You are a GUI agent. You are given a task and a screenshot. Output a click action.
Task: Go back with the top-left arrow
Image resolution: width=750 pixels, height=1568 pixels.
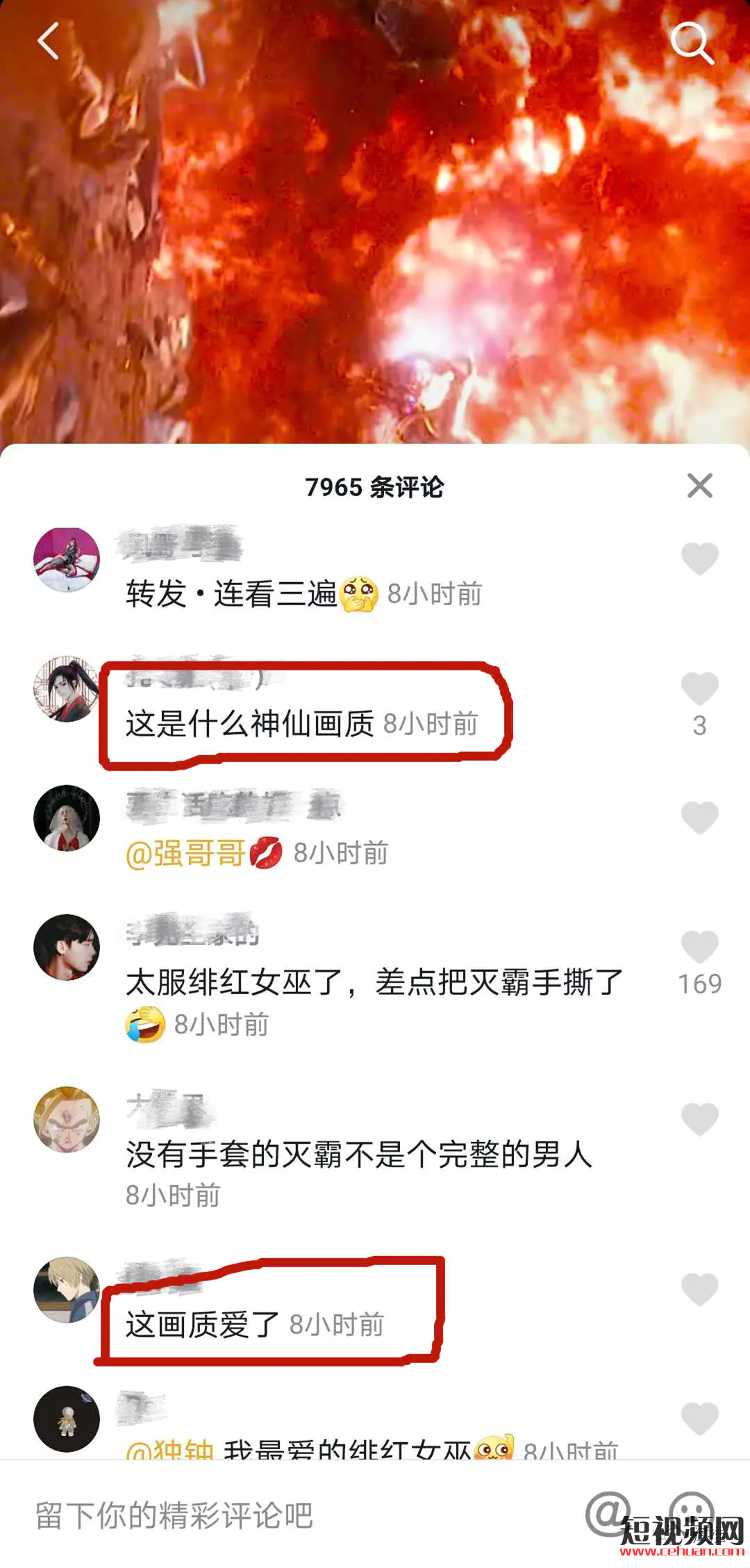pyautogui.click(x=48, y=41)
